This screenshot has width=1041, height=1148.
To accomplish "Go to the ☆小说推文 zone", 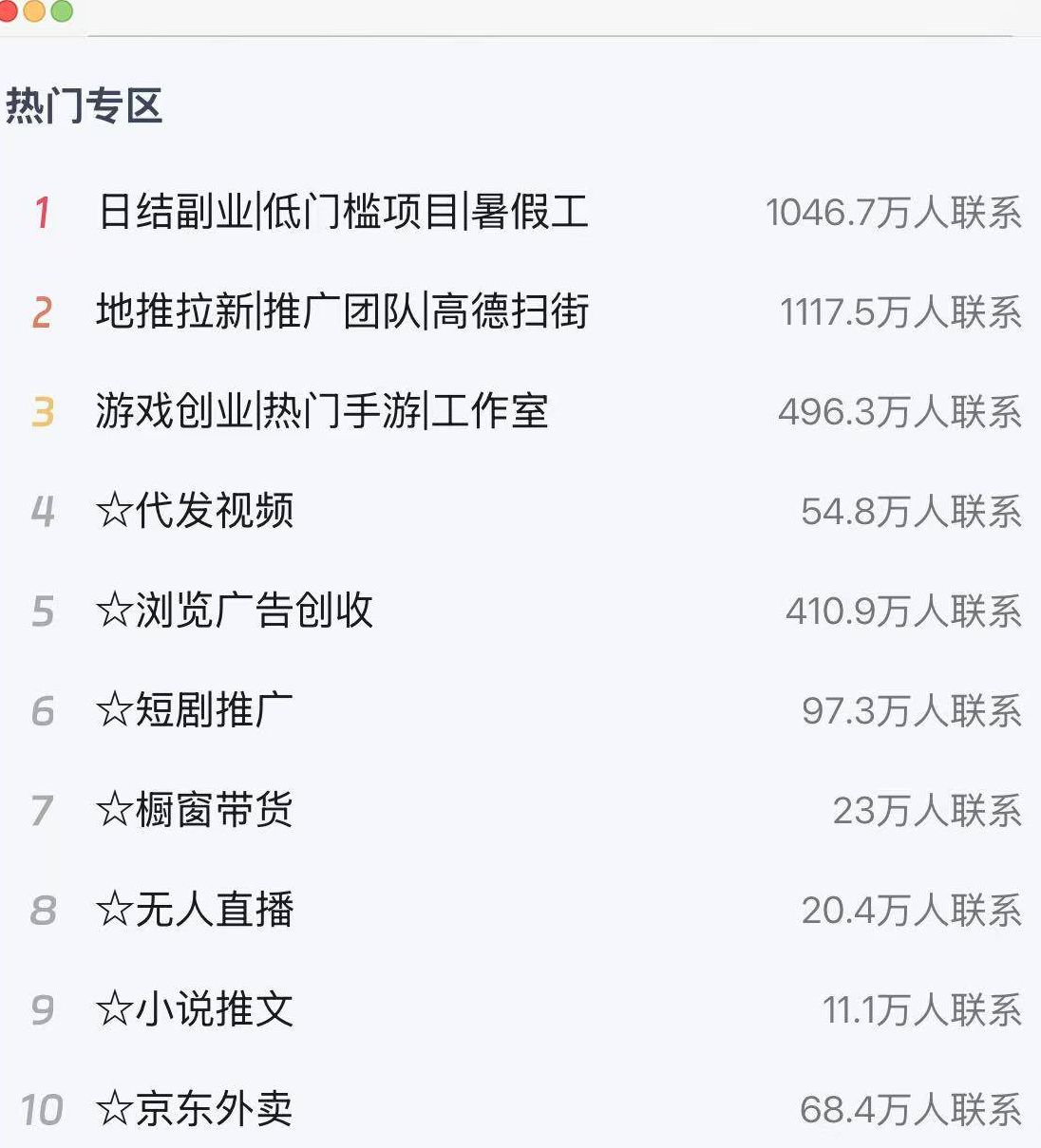I will pos(195,1009).
